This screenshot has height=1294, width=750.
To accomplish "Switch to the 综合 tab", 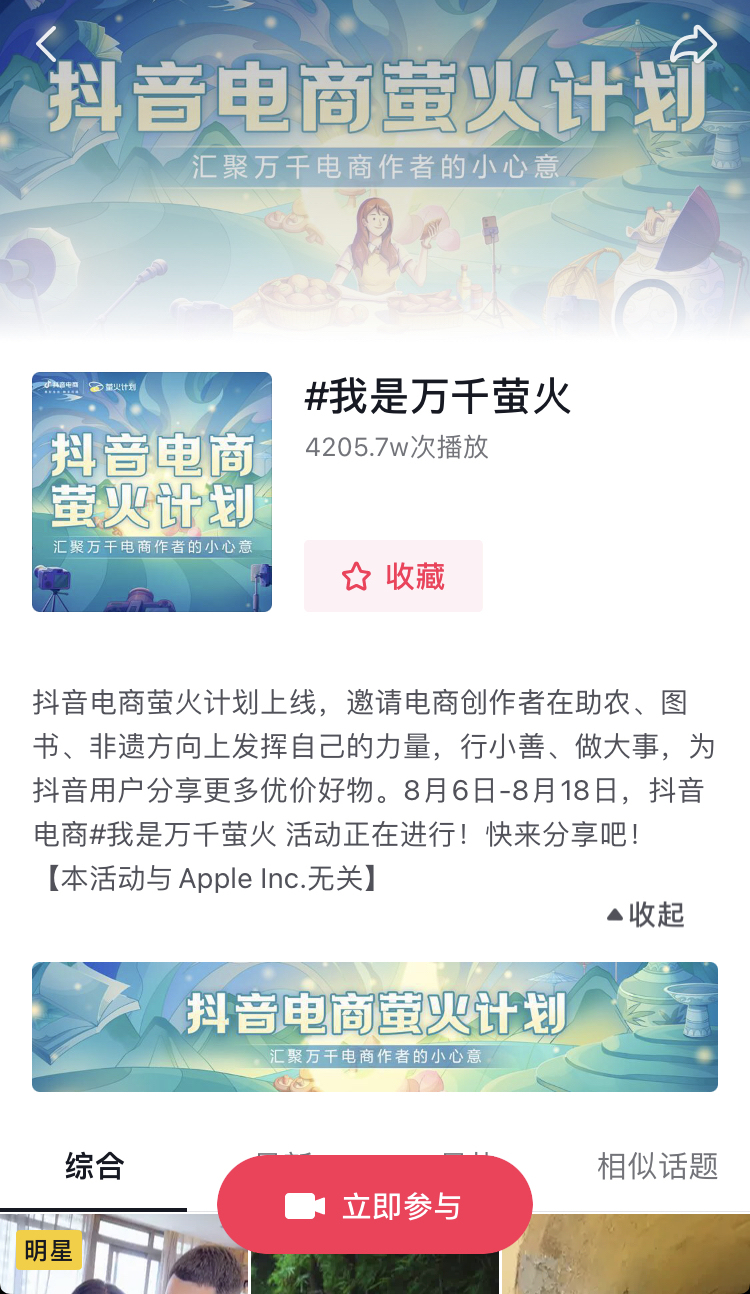I will (x=94, y=1166).
